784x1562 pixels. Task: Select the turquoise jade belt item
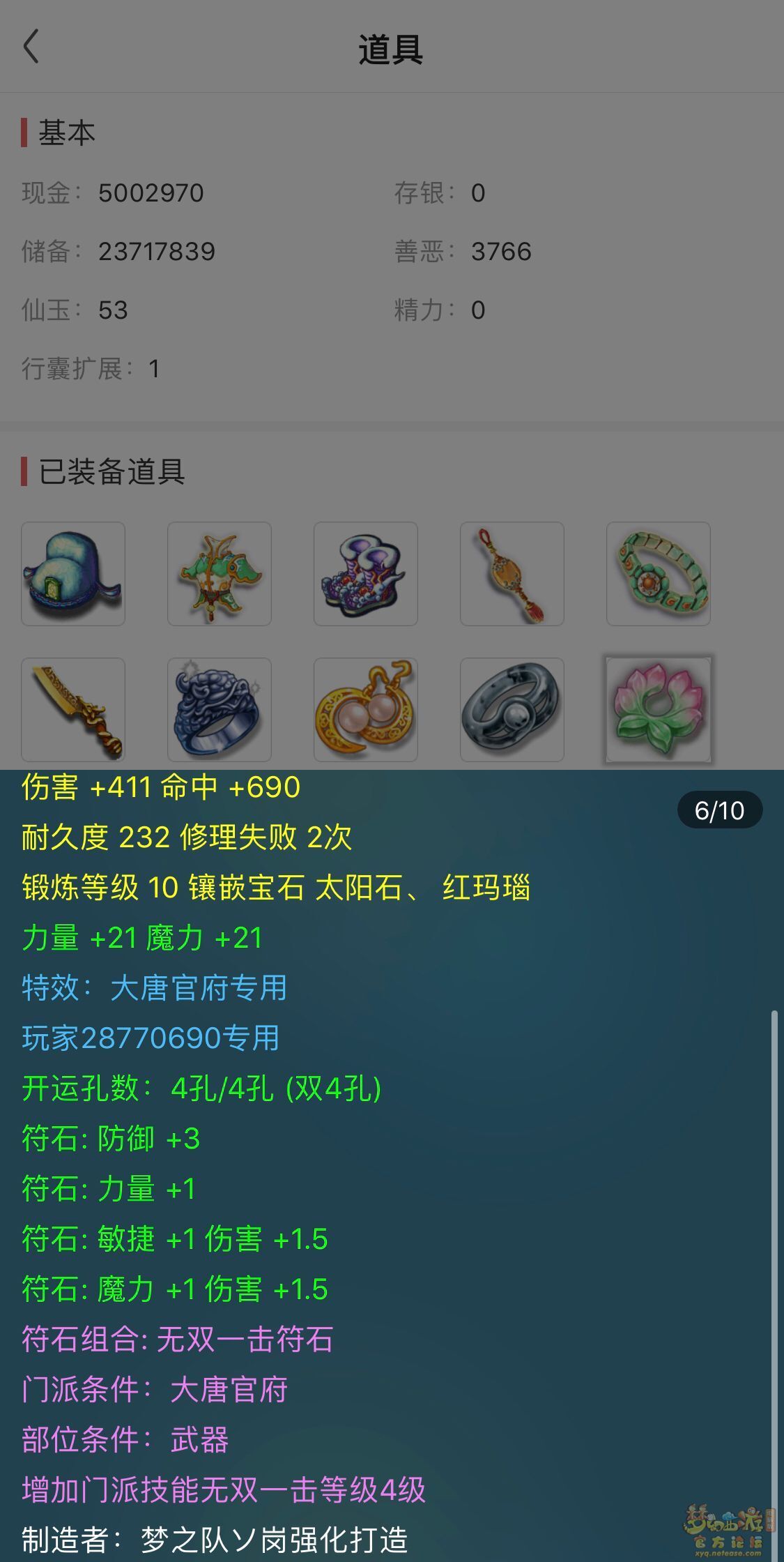pos(659,574)
